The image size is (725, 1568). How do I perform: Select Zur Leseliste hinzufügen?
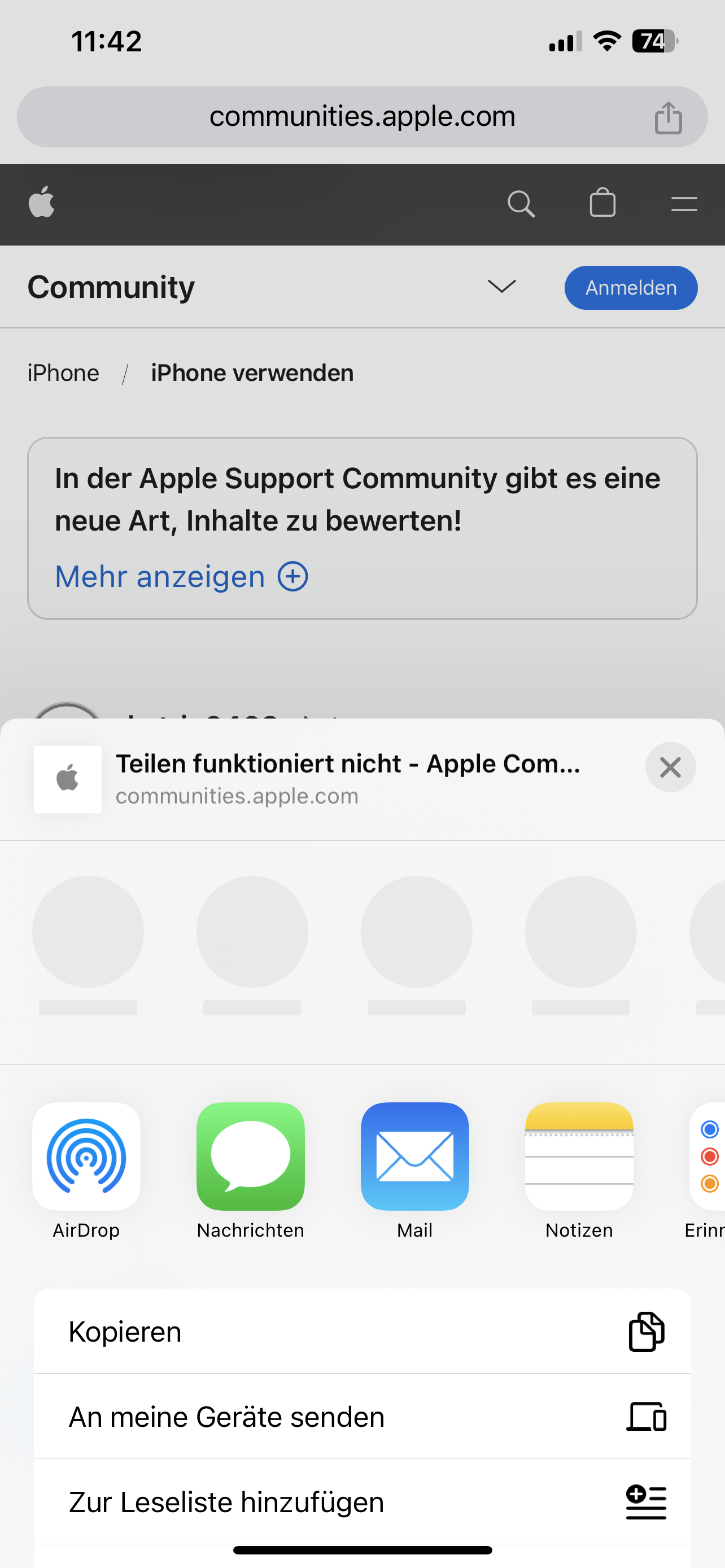click(362, 1501)
